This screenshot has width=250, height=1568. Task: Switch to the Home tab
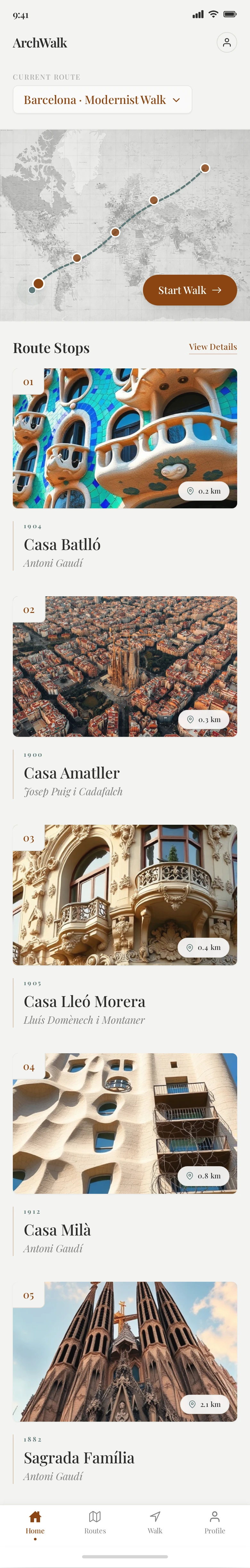coord(35,1522)
